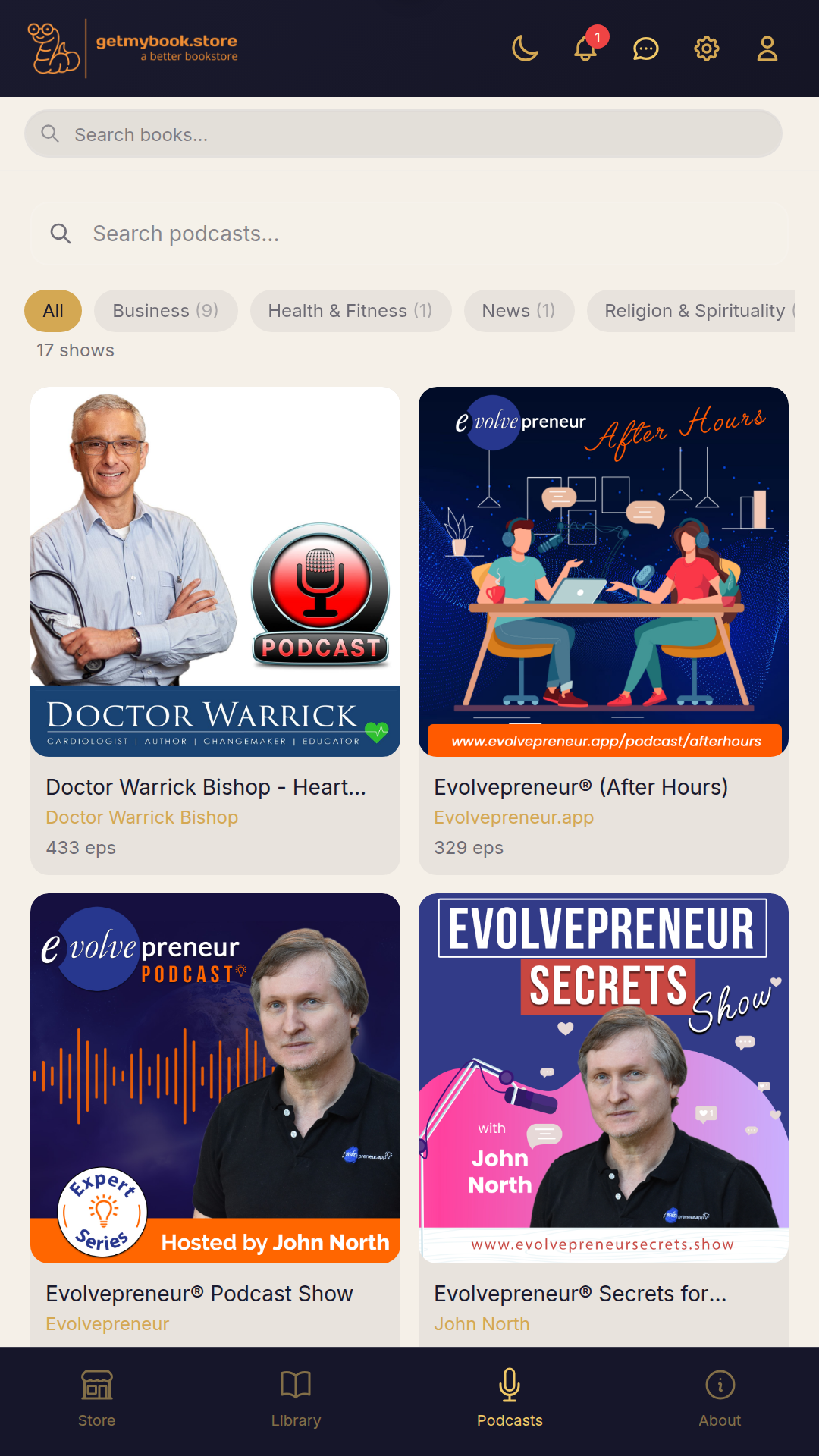The height and width of the screenshot is (1456, 819).
Task: Filter shows by Health & Fitness
Action: tap(351, 311)
